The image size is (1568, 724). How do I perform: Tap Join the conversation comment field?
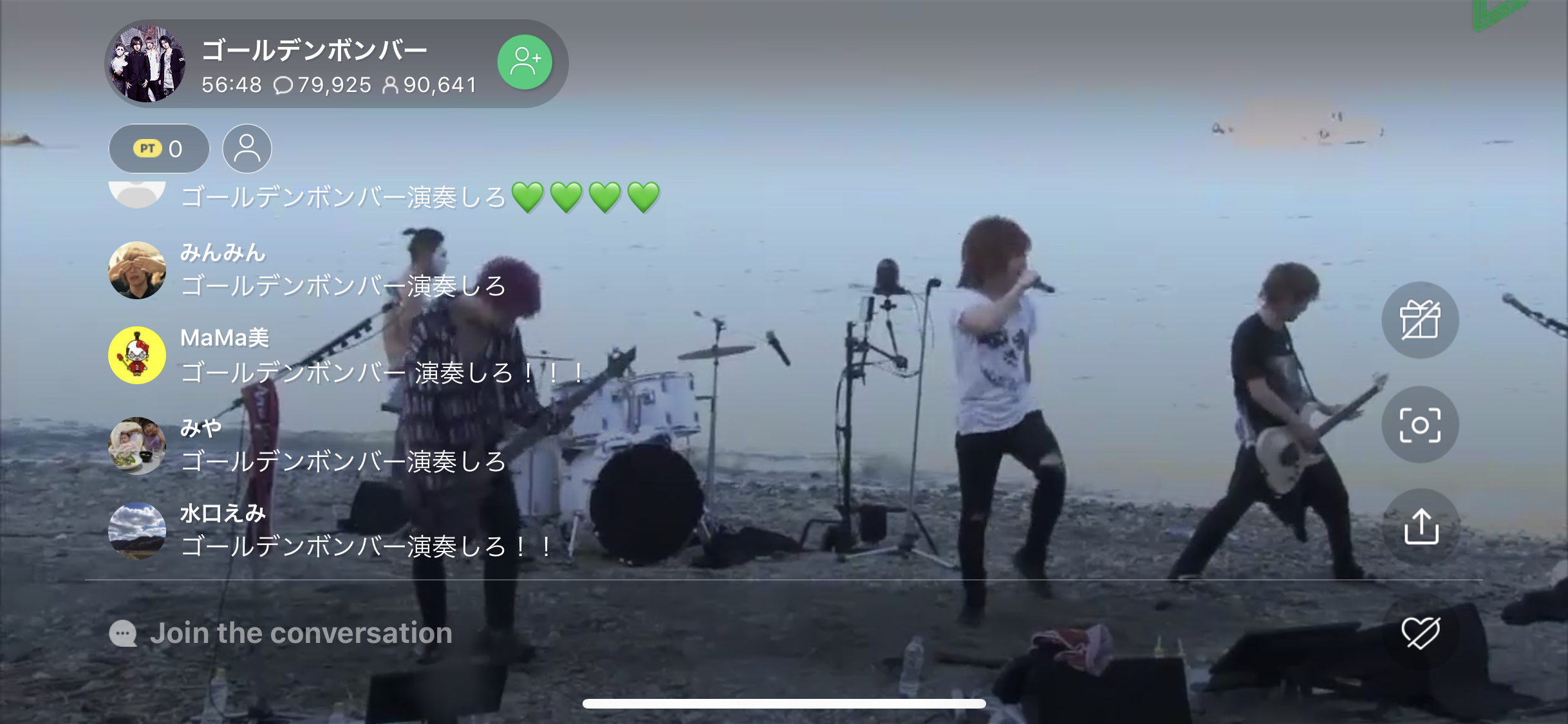[301, 633]
